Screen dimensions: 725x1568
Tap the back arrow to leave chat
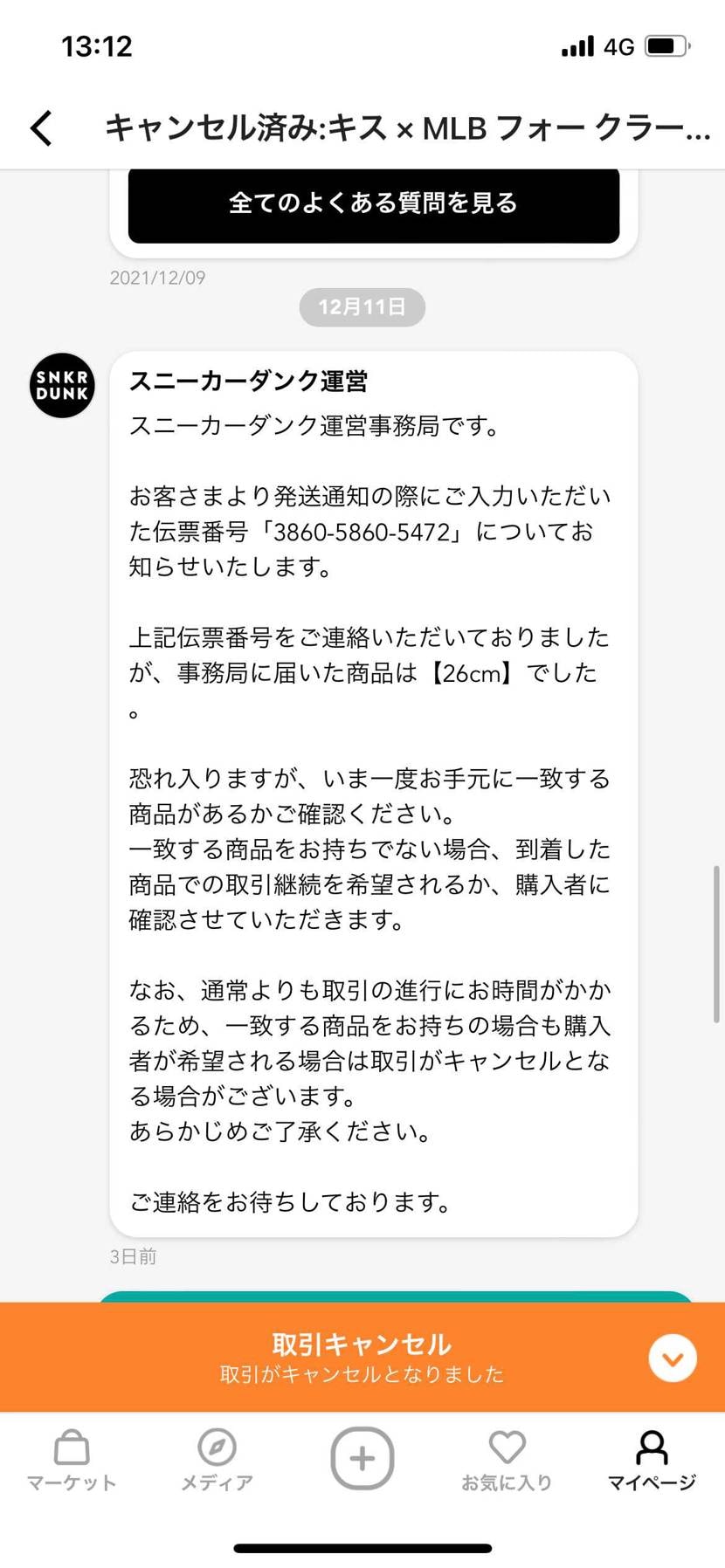pyautogui.click(x=39, y=127)
